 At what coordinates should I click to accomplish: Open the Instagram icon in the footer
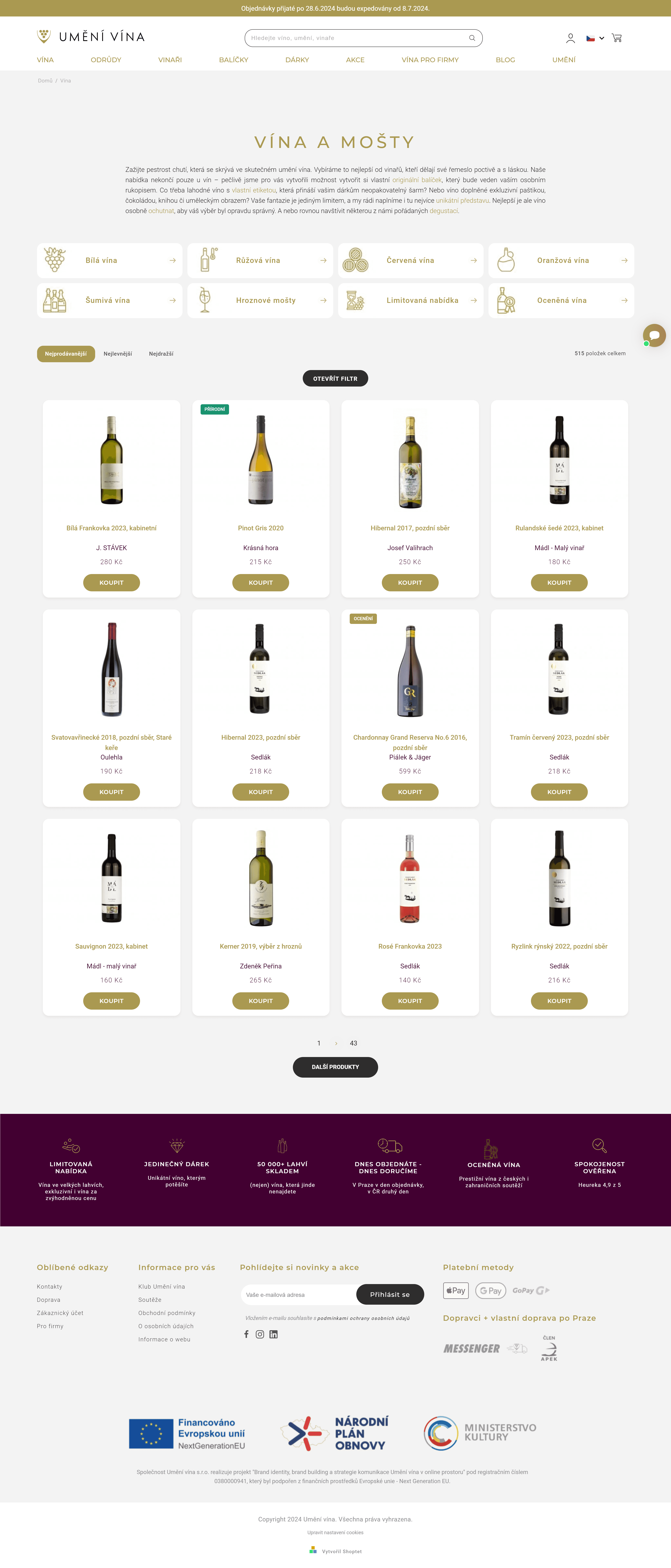(260, 1334)
